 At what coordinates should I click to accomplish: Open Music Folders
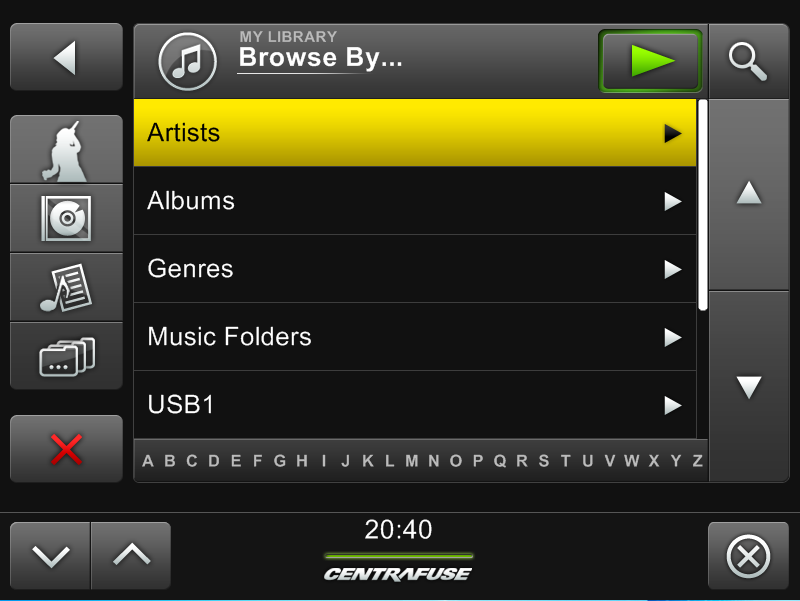(415, 337)
